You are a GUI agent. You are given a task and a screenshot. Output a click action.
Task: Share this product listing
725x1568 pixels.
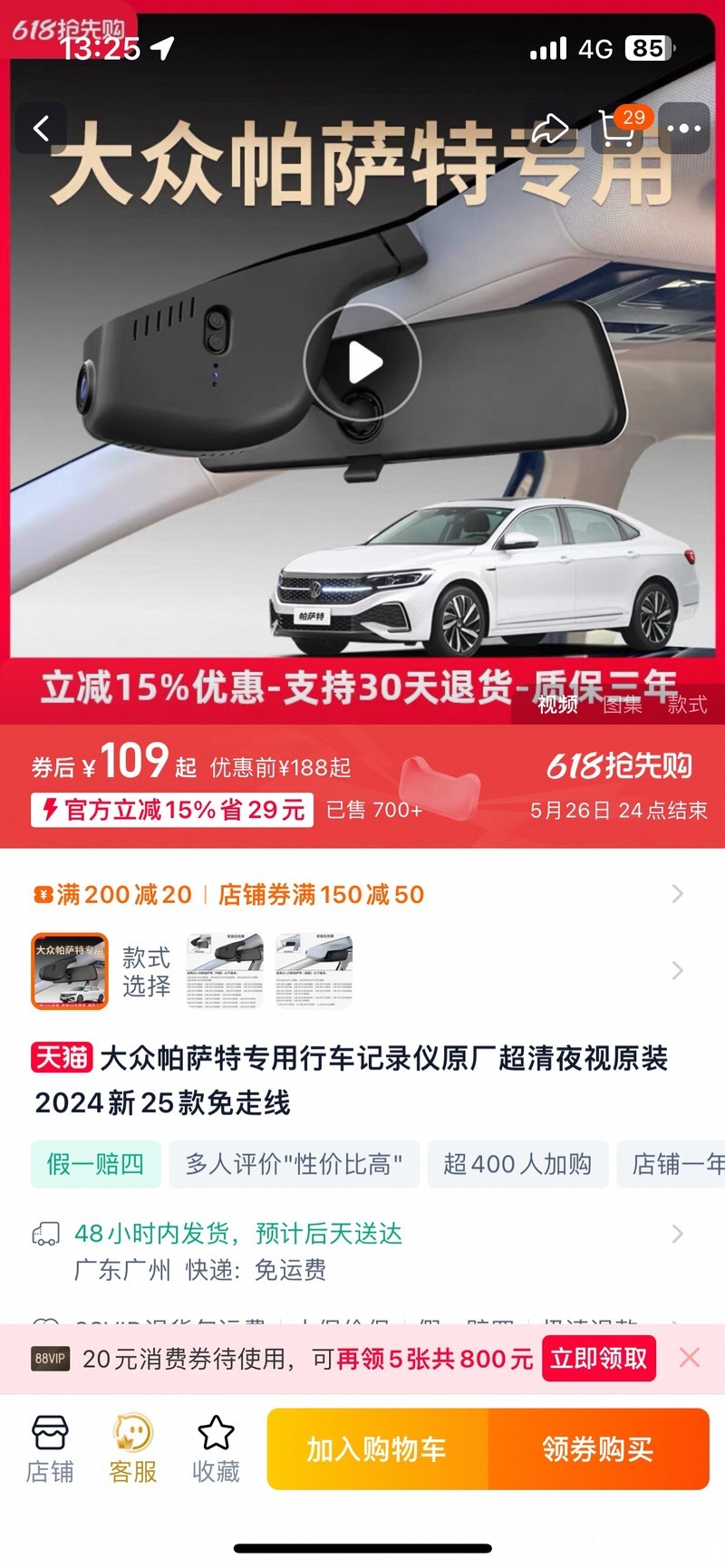tap(550, 129)
